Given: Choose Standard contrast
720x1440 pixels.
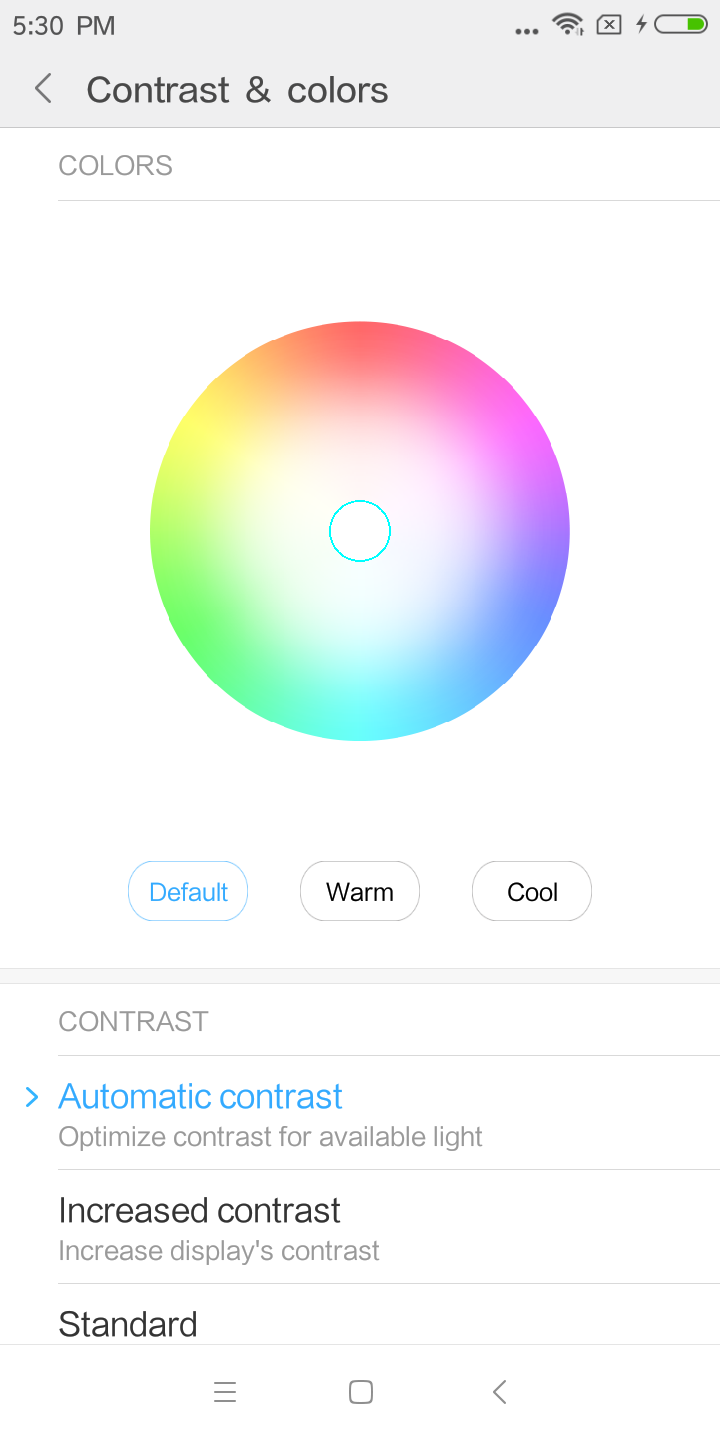Looking at the screenshot, I should (x=128, y=1323).
